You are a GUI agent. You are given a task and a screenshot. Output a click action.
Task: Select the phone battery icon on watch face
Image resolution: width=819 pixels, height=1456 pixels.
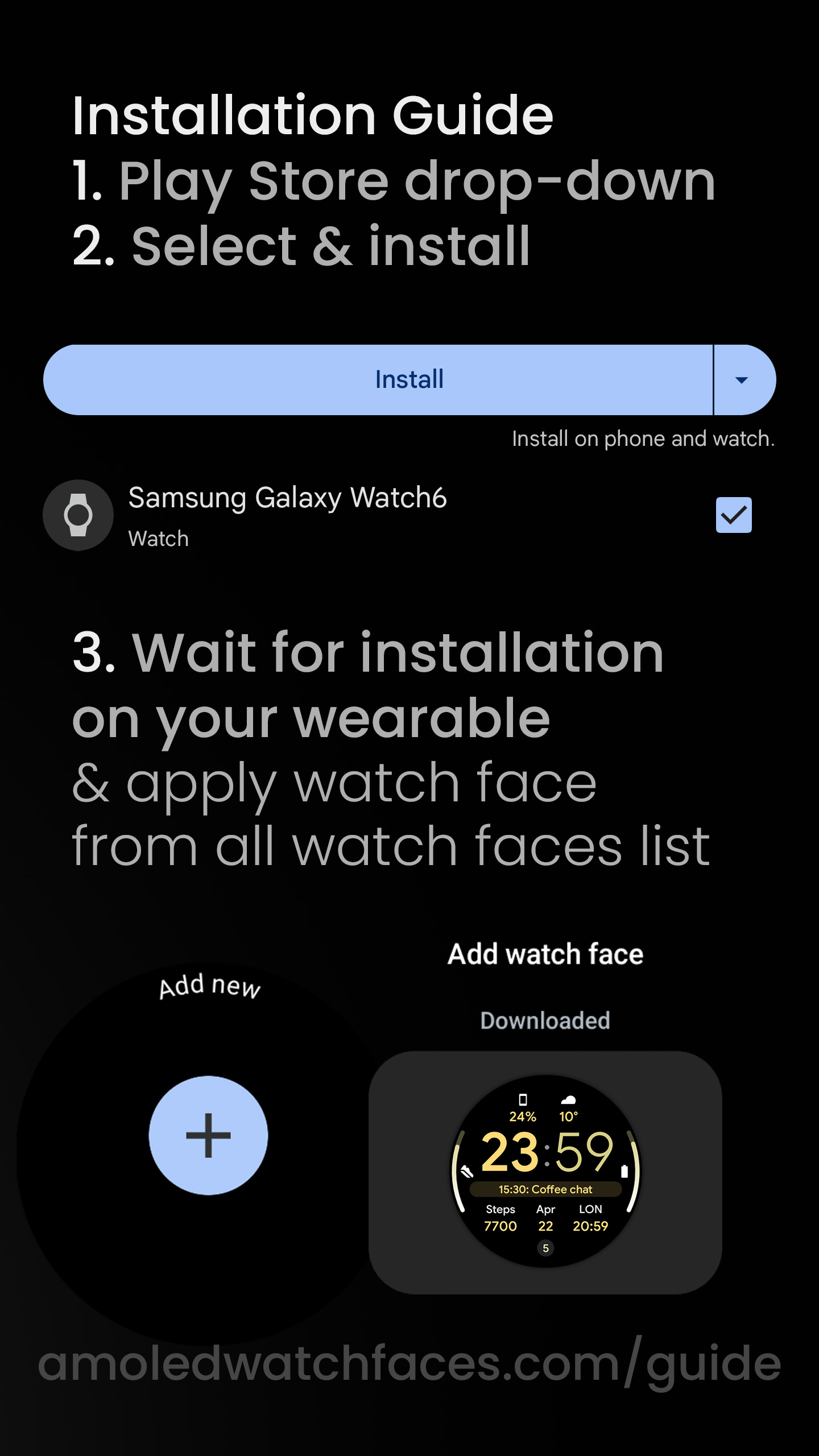pyautogui.click(x=524, y=1101)
